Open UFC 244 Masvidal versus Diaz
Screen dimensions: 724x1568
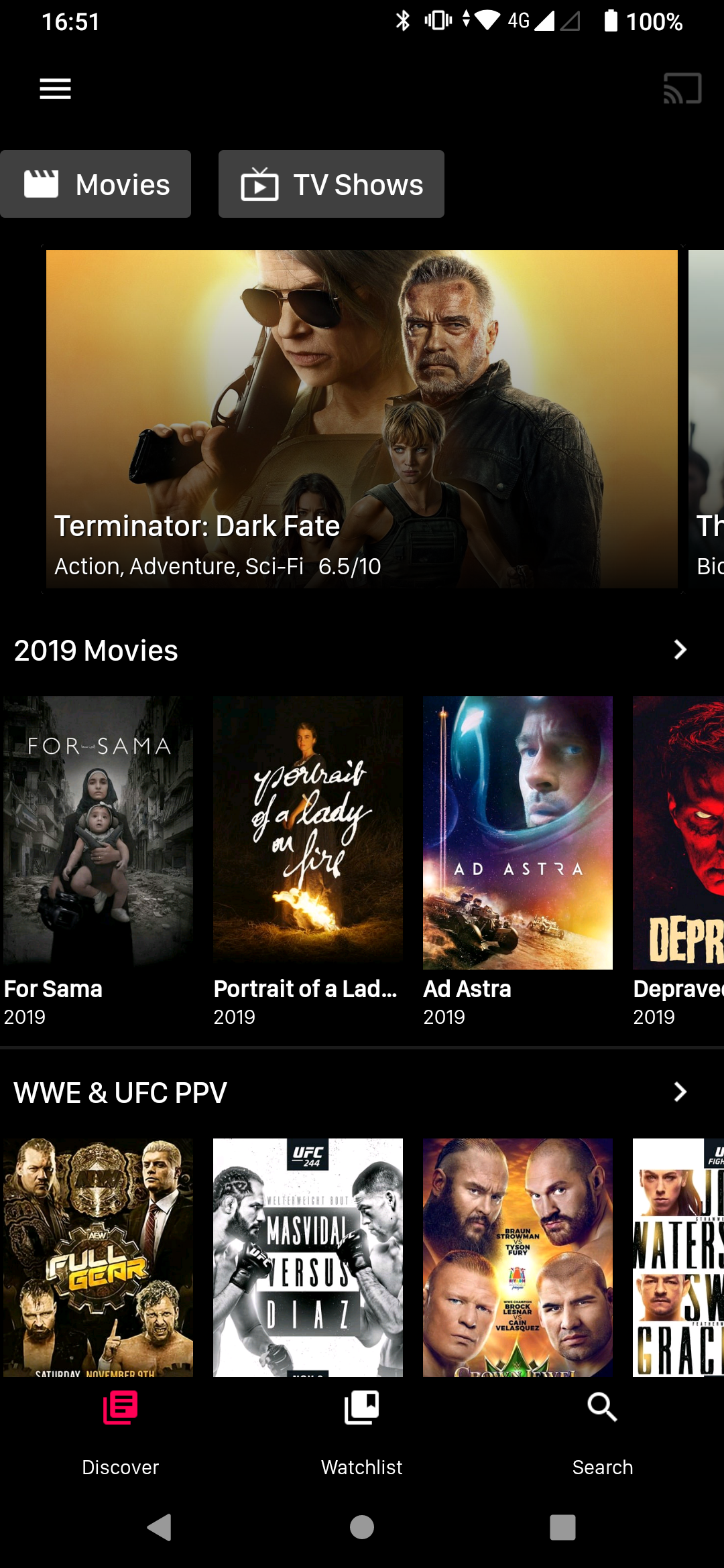(x=308, y=1257)
